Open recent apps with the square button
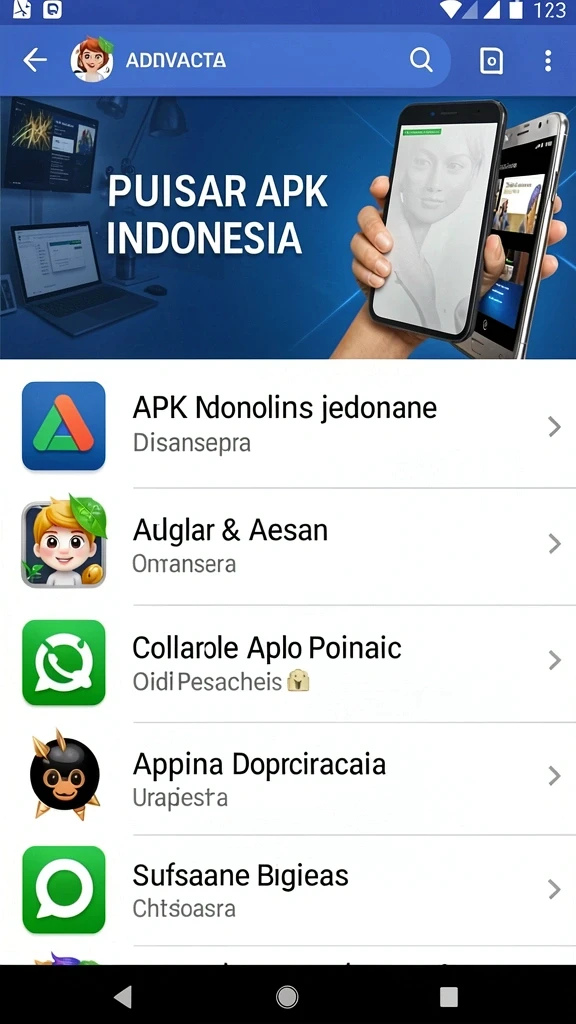Image resolution: width=576 pixels, height=1024 pixels. [449, 997]
